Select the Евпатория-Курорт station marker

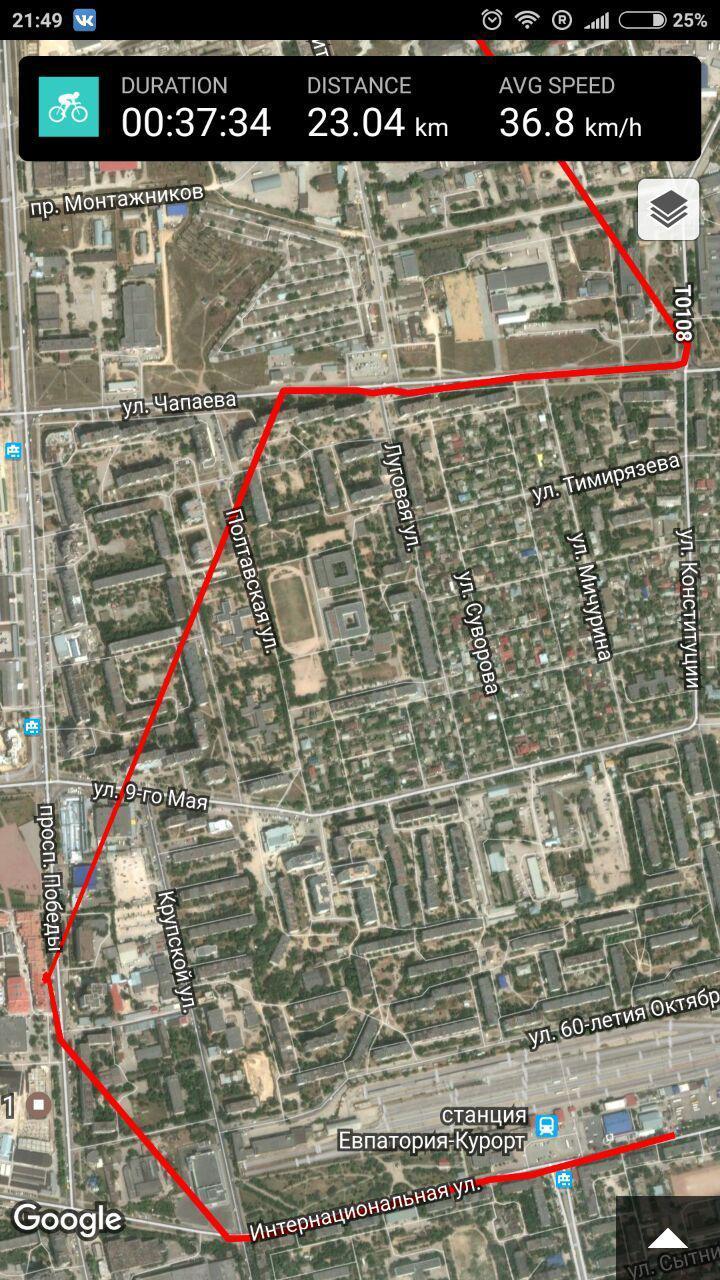click(546, 1126)
